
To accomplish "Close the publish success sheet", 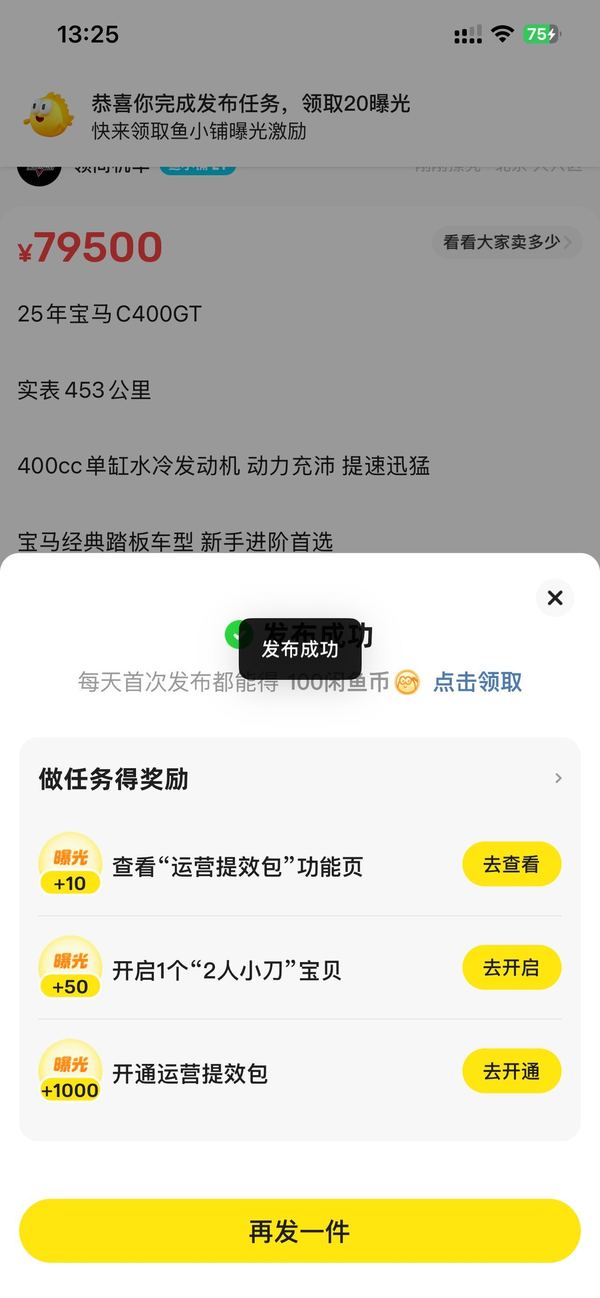I will pos(555,598).
